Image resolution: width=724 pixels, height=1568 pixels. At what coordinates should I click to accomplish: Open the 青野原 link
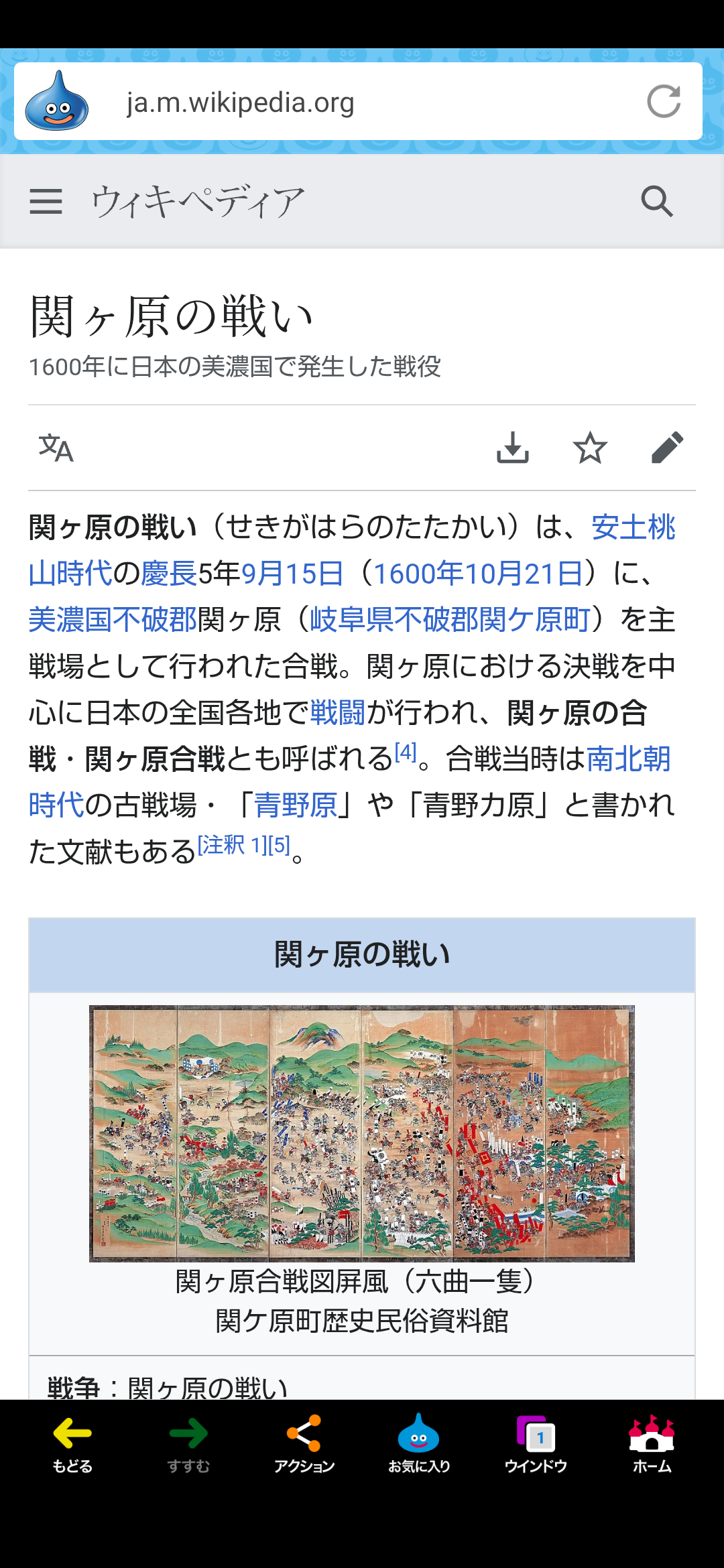[295, 805]
